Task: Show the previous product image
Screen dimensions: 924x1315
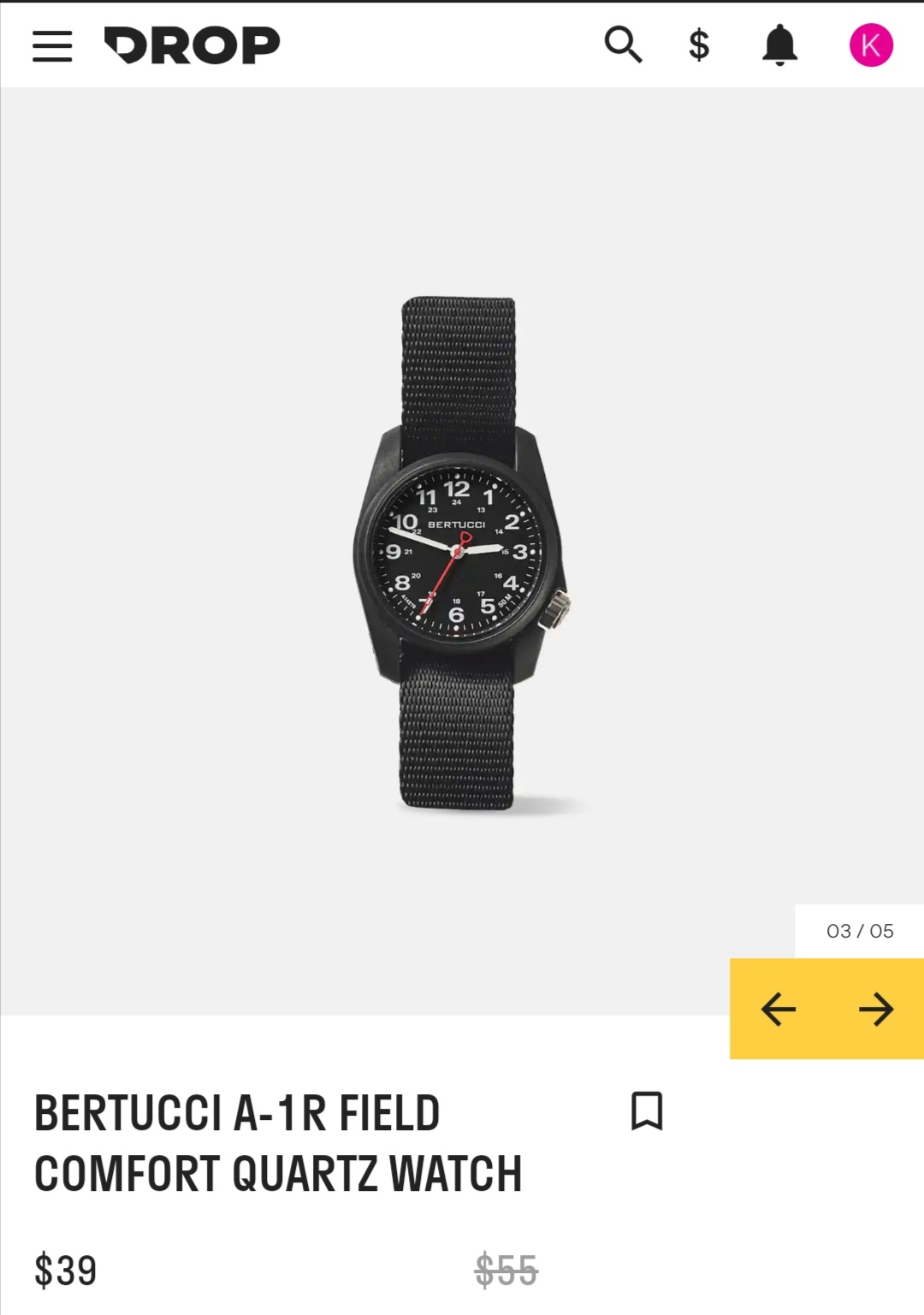Action: point(779,1010)
